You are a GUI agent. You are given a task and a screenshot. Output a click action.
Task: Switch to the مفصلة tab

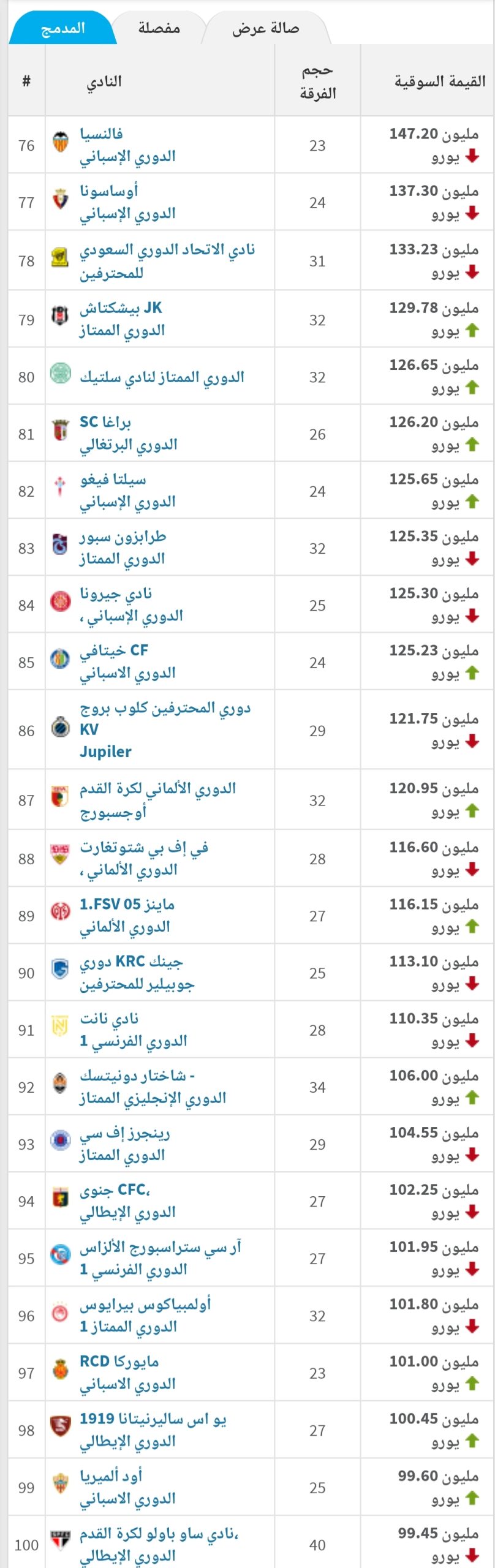click(159, 28)
